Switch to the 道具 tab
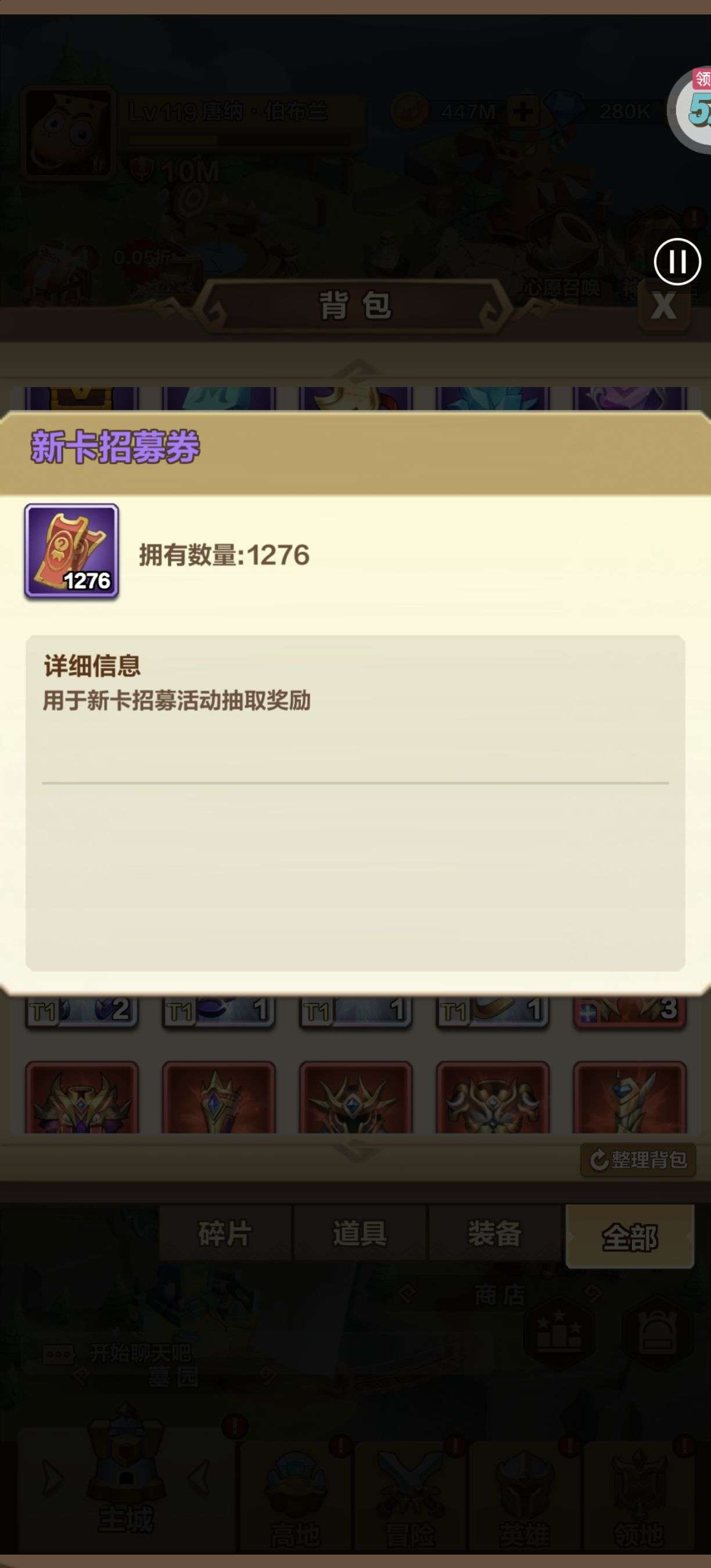 (360, 1233)
